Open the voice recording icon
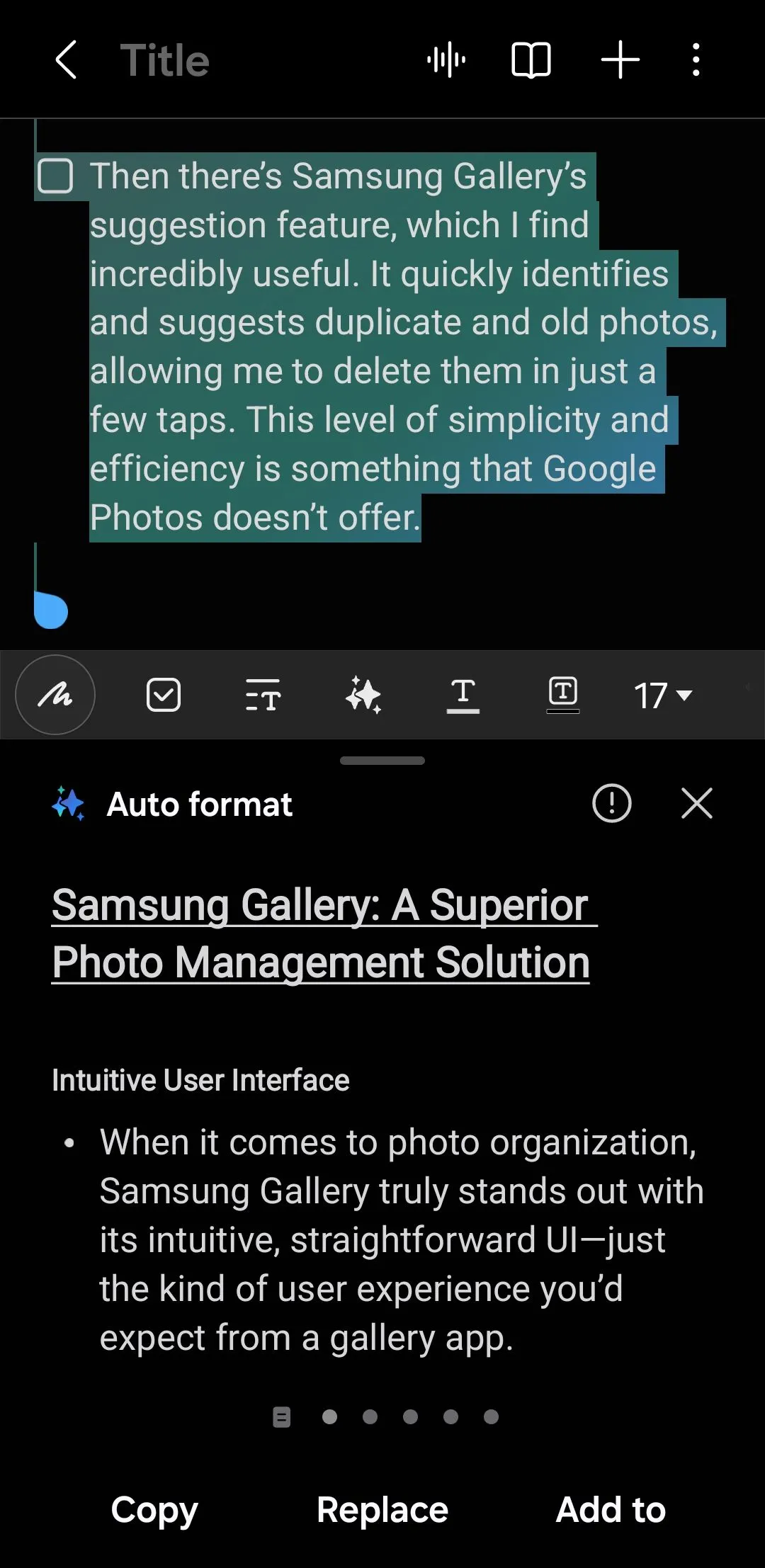765x1568 pixels. click(x=446, y=59)
